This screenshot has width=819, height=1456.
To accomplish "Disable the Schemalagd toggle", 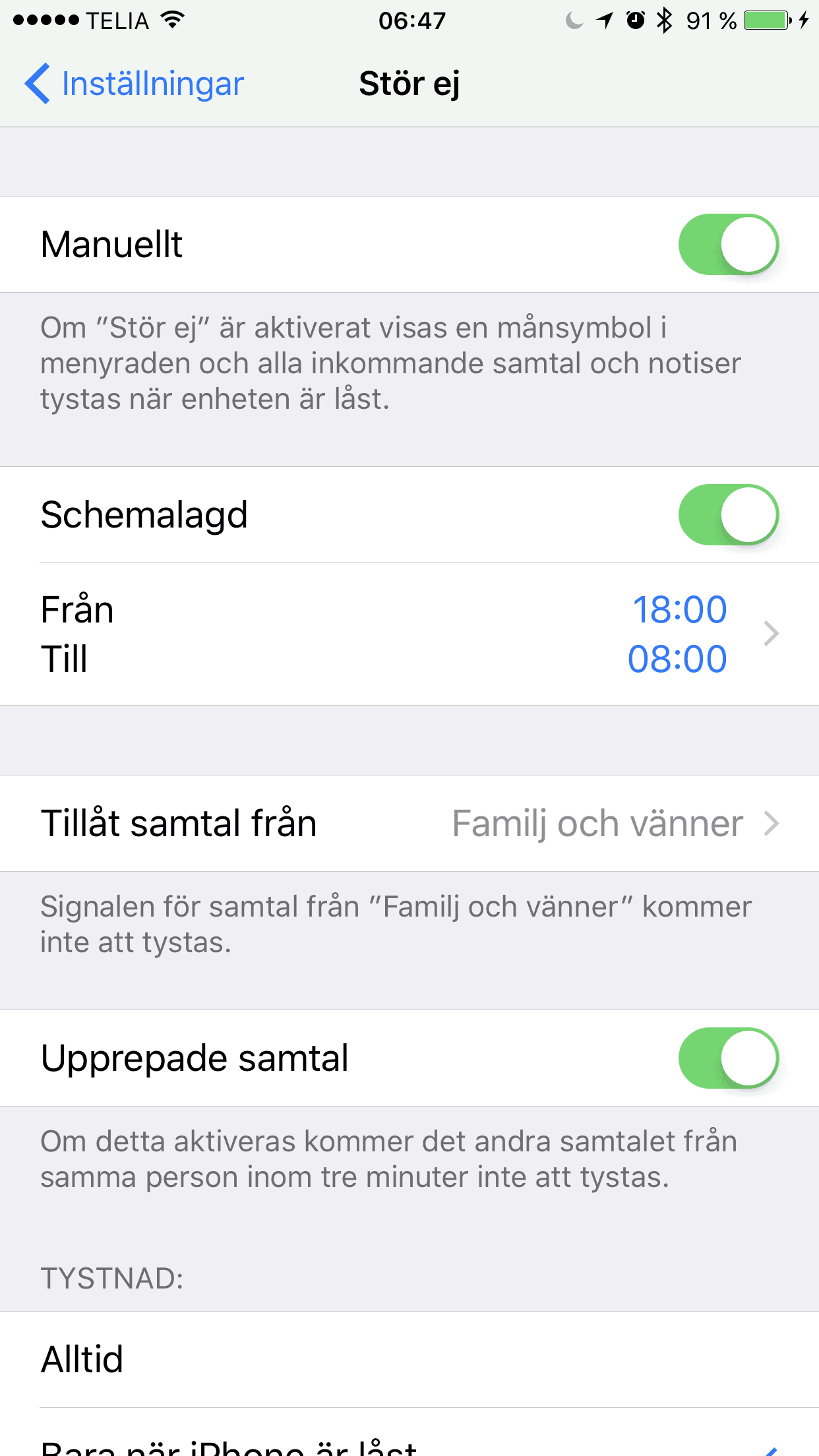I will tap(729, 514).
